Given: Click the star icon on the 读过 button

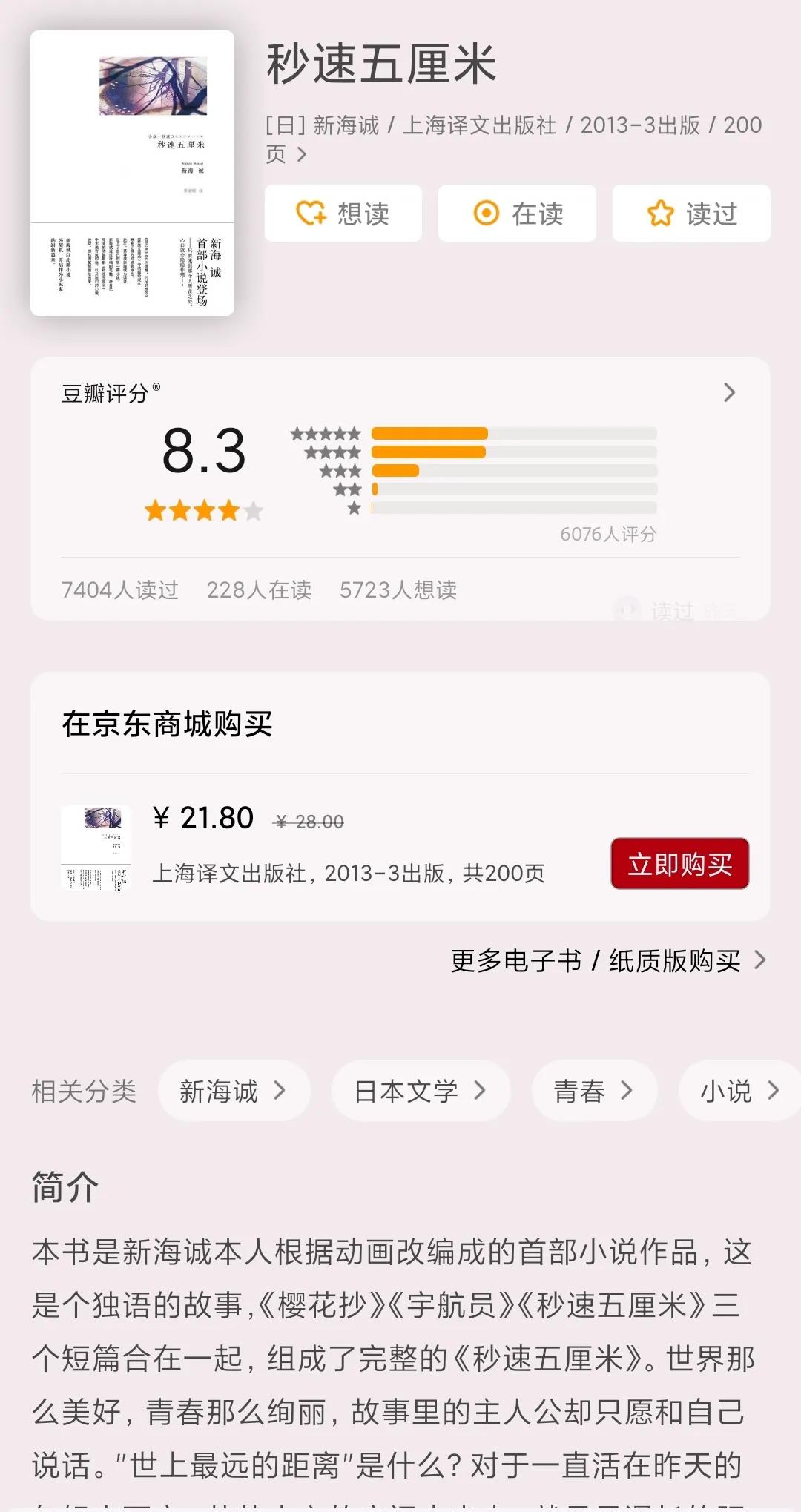Looking at the screenshot, I should (x=662, y=213).
